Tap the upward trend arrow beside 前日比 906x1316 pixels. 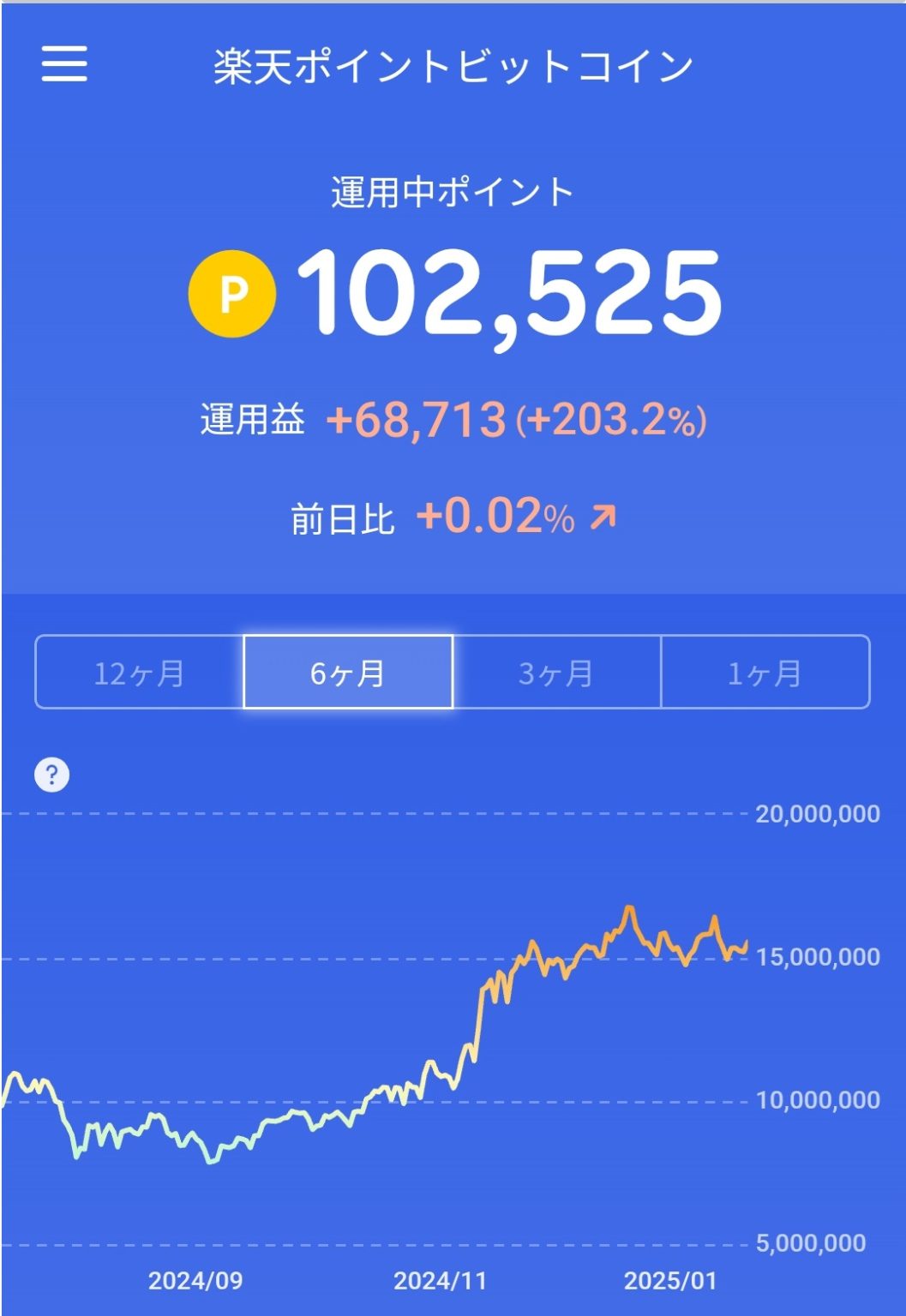[605, 514]
